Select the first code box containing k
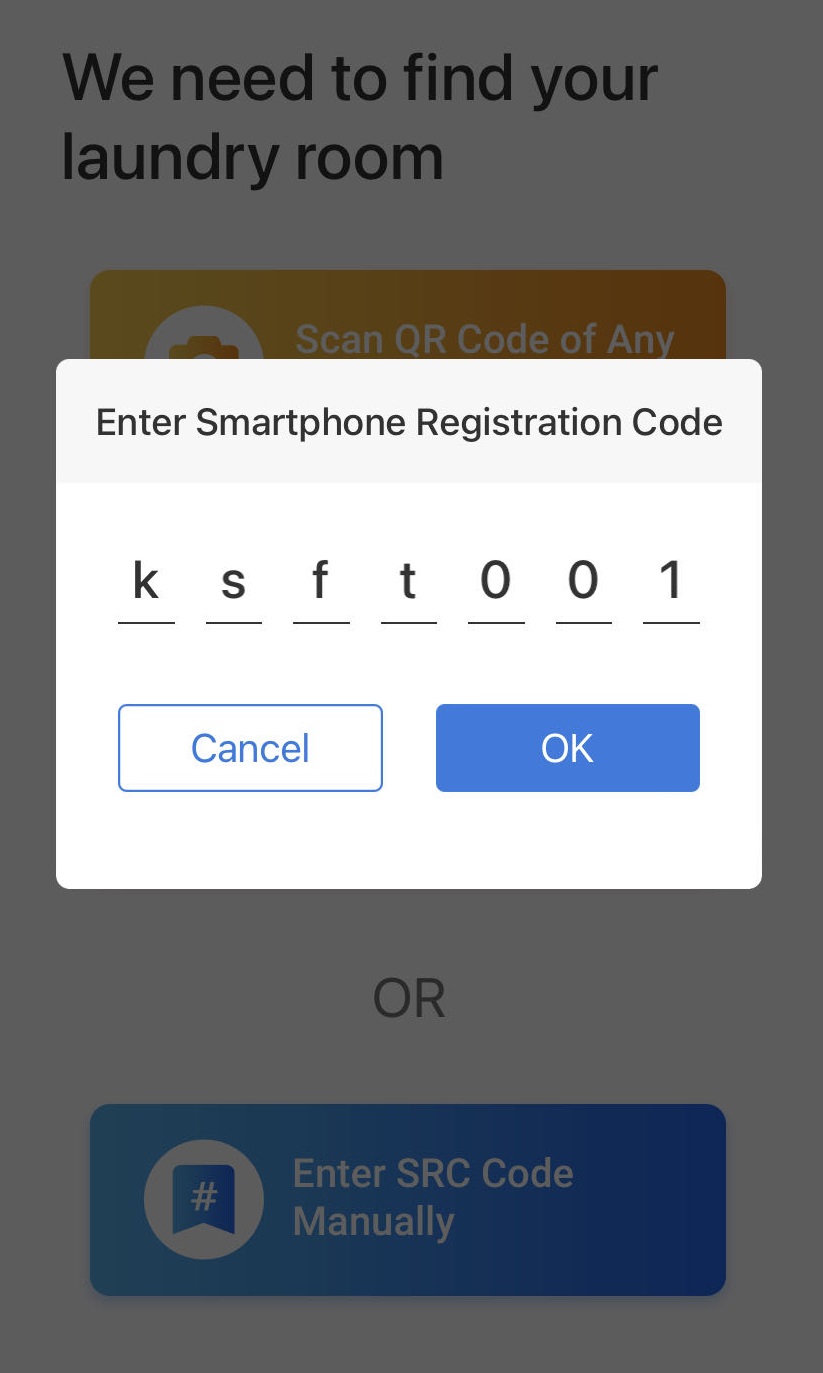Screen dimensions: 823x1373 [x=146, y=583]
